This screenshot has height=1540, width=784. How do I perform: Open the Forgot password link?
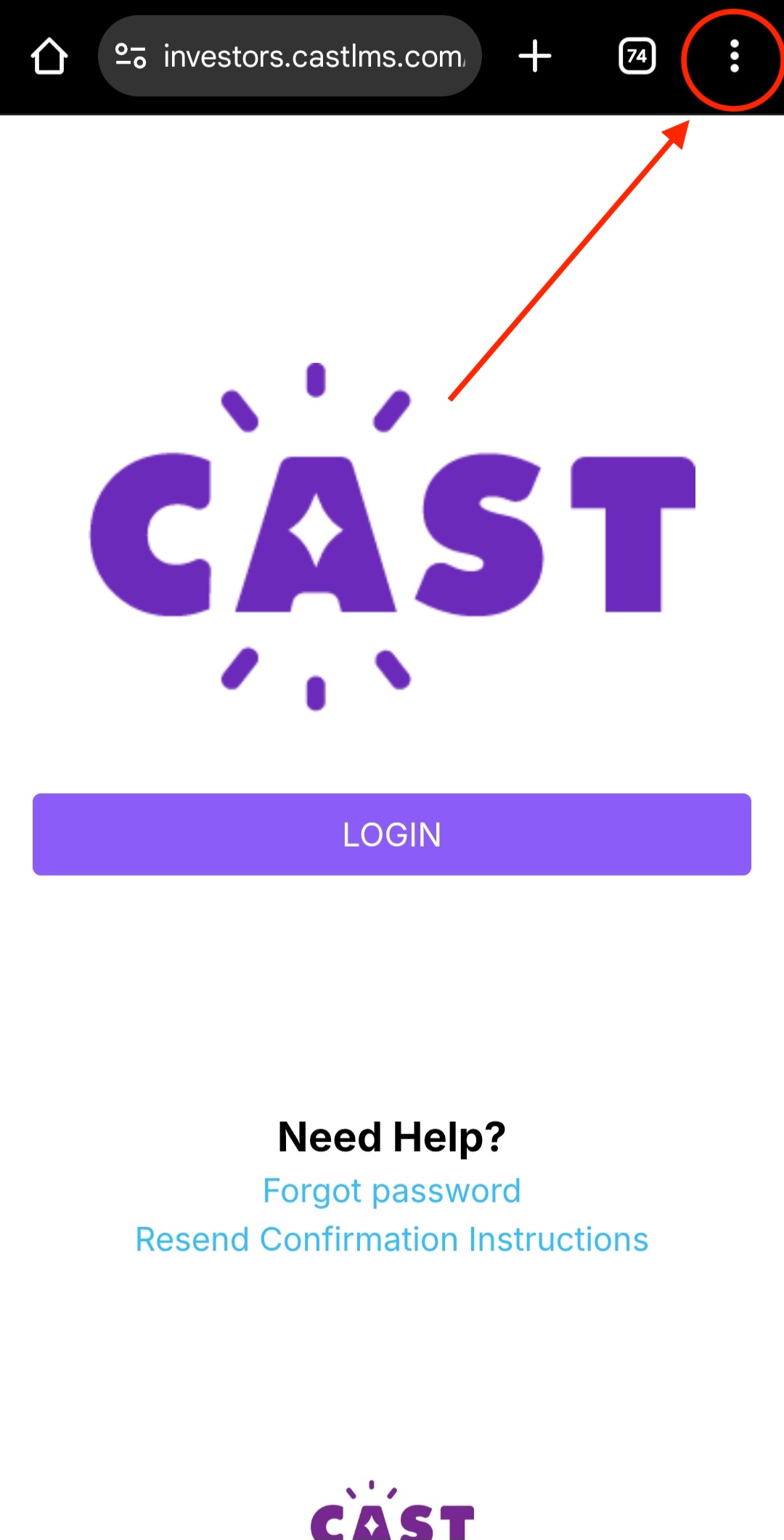pos(392,1191)
